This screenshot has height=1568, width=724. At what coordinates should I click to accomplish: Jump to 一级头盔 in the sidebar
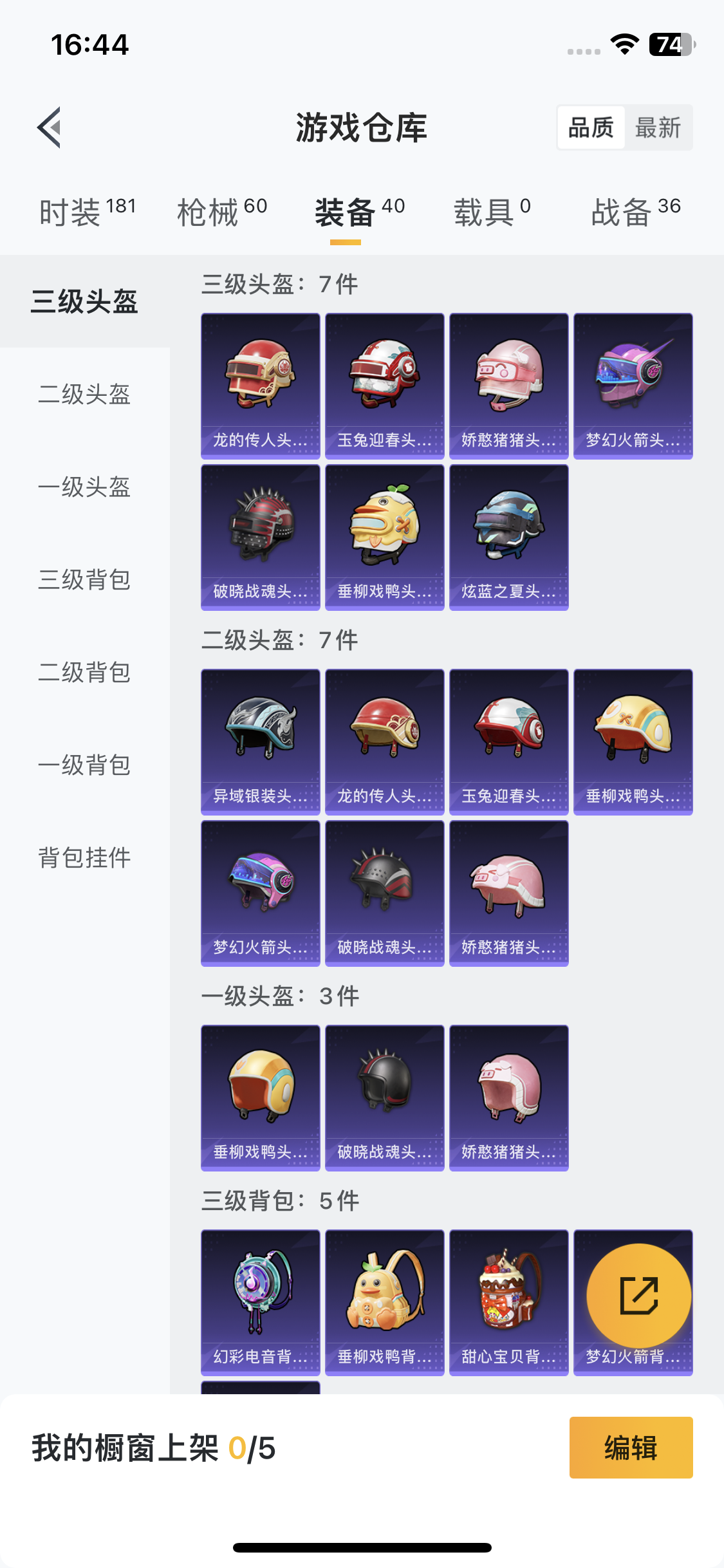tap(84, 487)
